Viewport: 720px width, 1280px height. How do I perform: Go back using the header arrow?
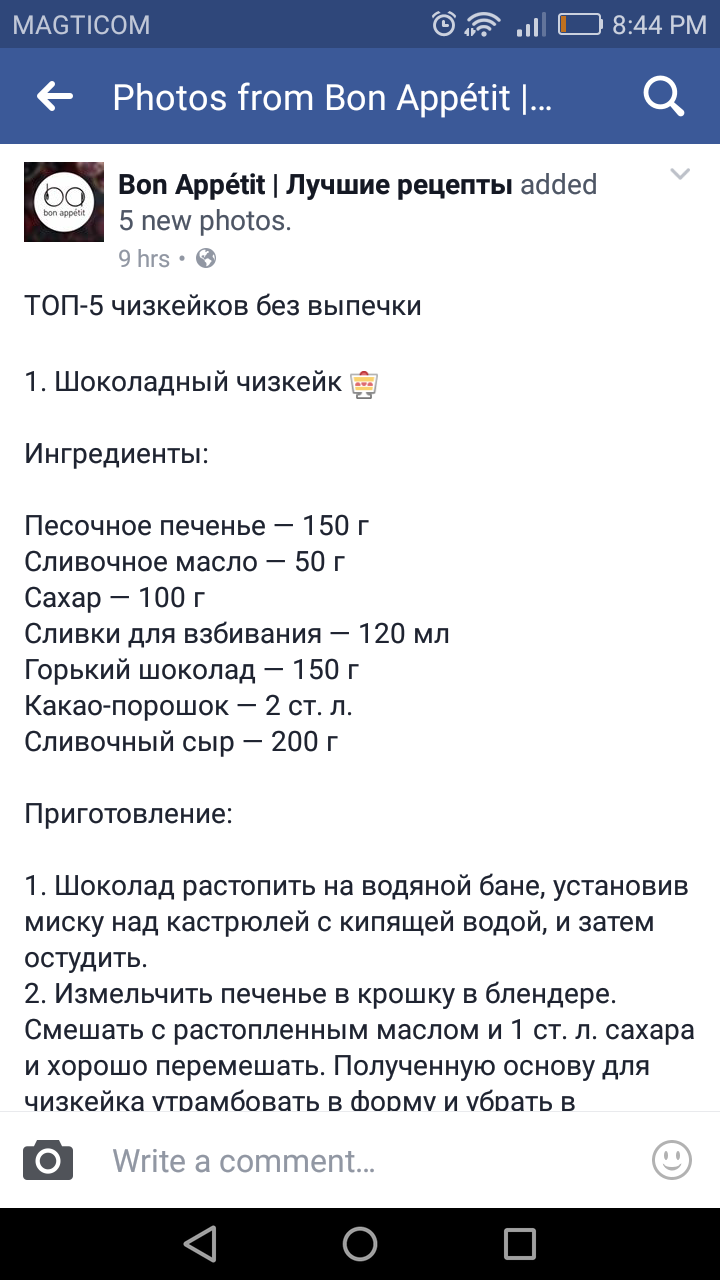[x=55, y=97]
